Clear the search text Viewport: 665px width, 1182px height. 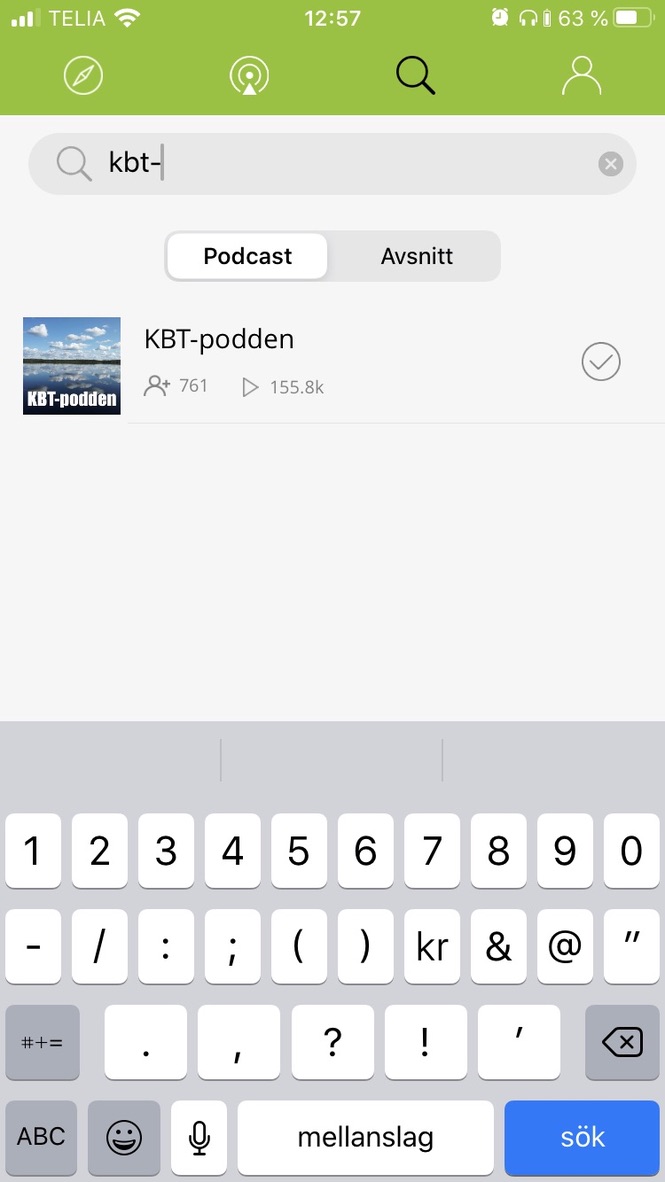(x=611, y=164)
